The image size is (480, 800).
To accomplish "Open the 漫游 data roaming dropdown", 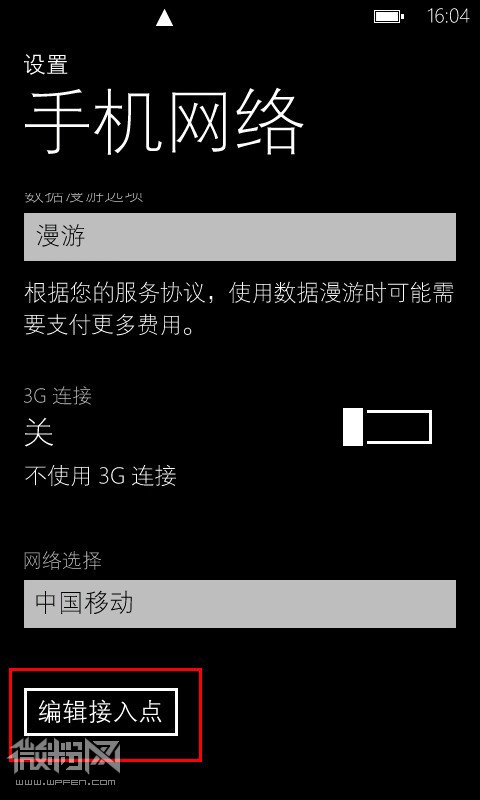I will [240, 237].
